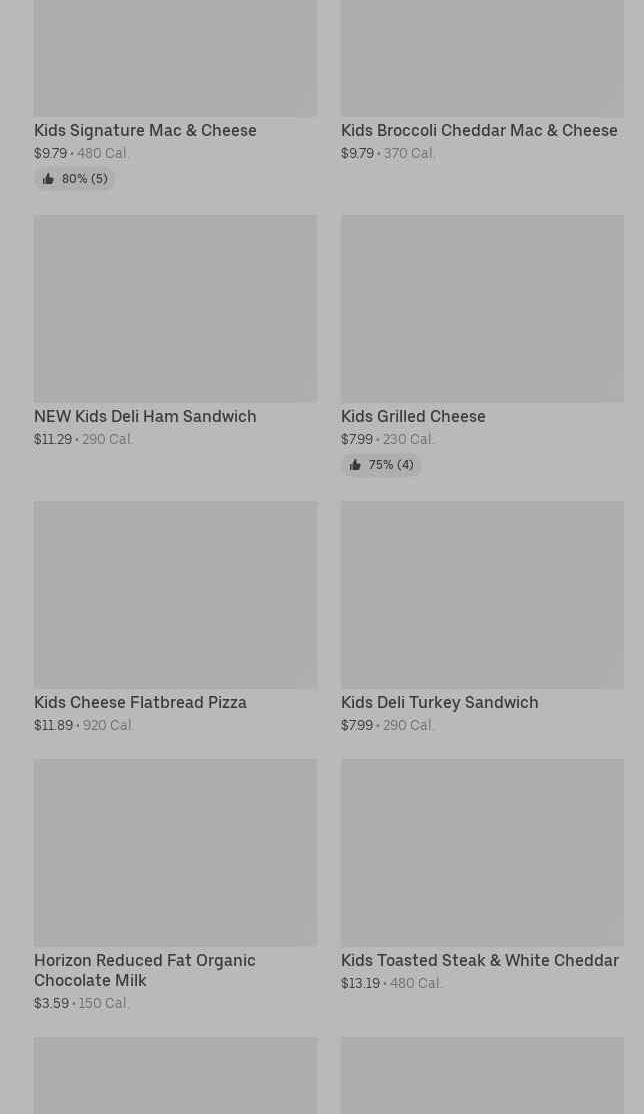Tap the Kids Deli Turkey Sandwich item
Image resolution: width=644 pixels, height=1114 pixels.
click(439, 702)
